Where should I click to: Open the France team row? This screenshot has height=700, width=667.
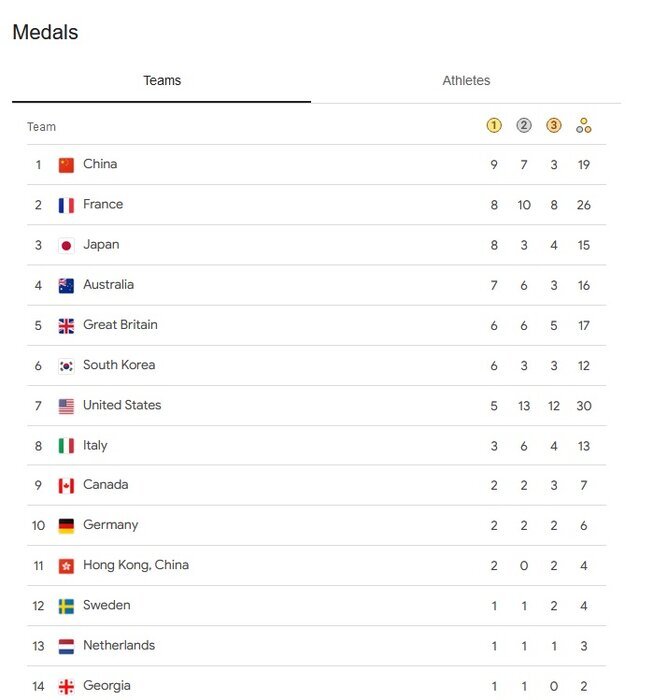(x=103, y=205)
